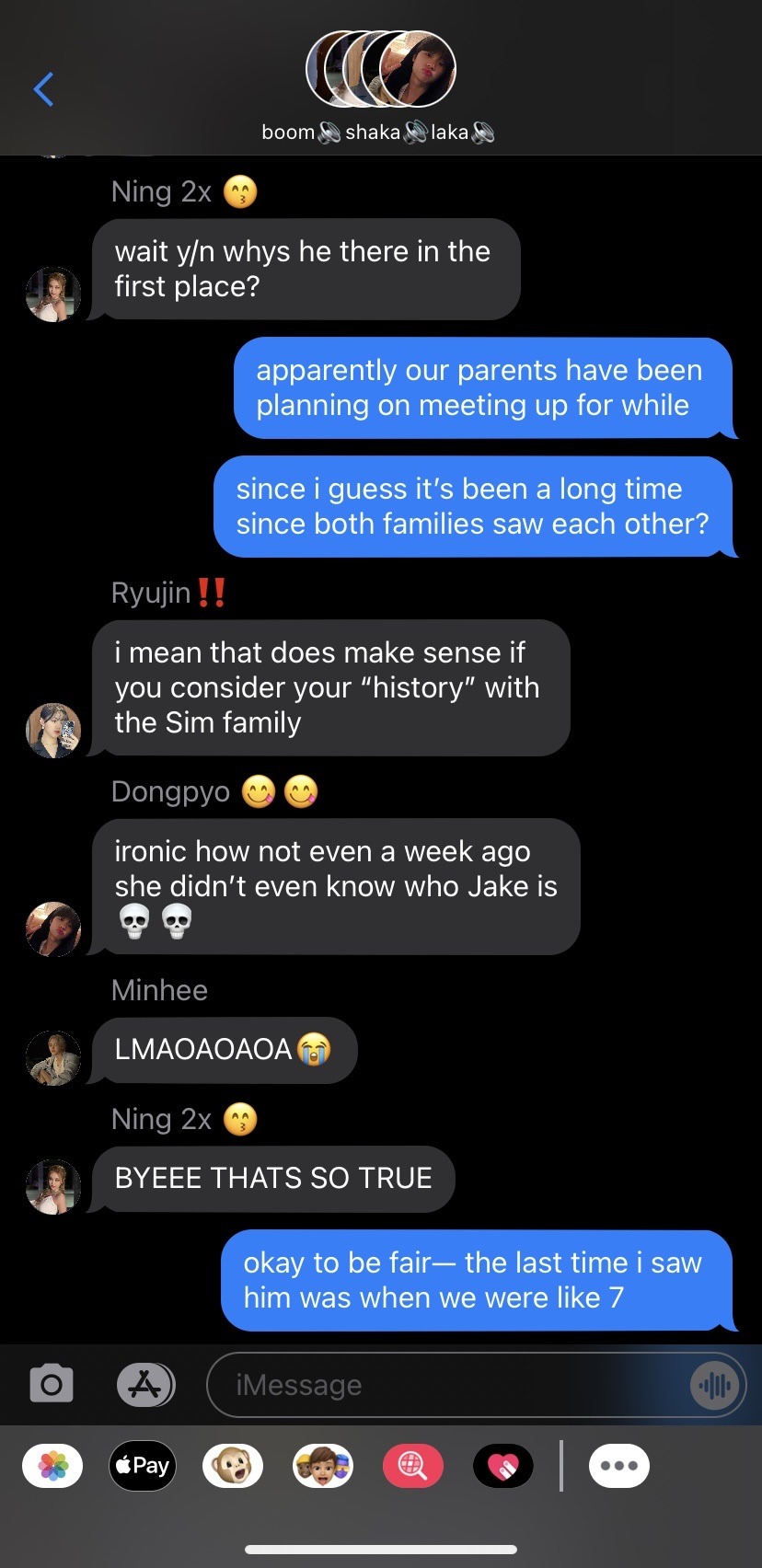
Task: Open the boom shaka laka group details
Action: click(379, 89)
